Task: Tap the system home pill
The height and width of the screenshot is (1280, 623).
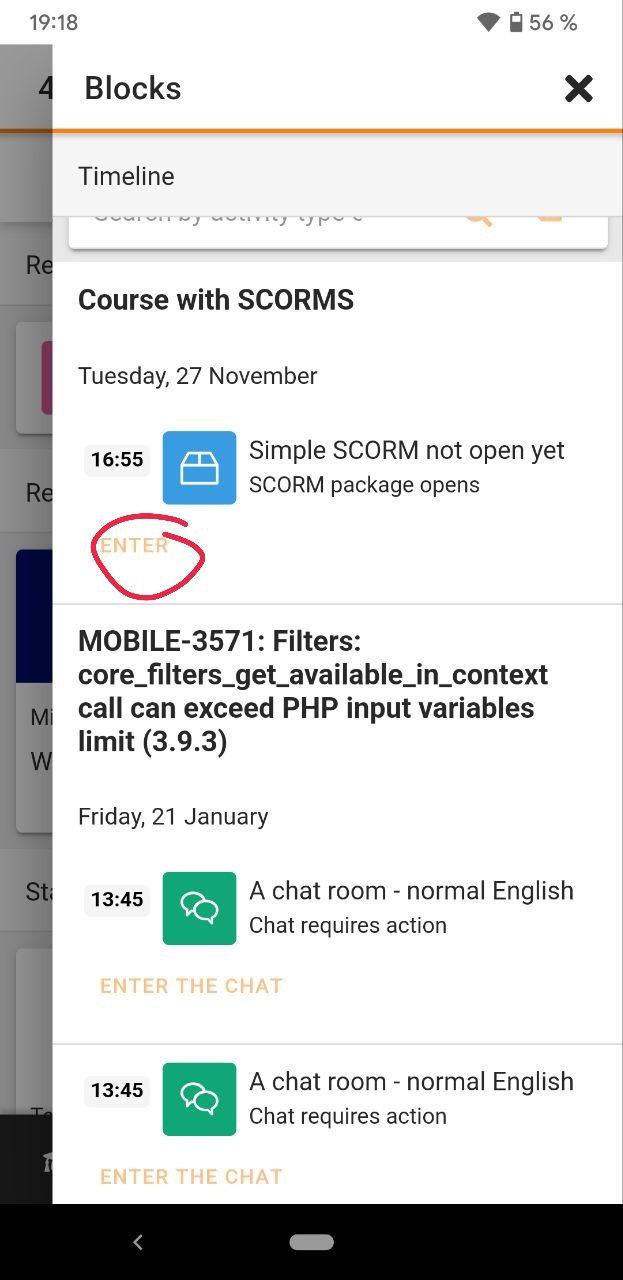Action: pyautogui.click(x=311, y=1242)
